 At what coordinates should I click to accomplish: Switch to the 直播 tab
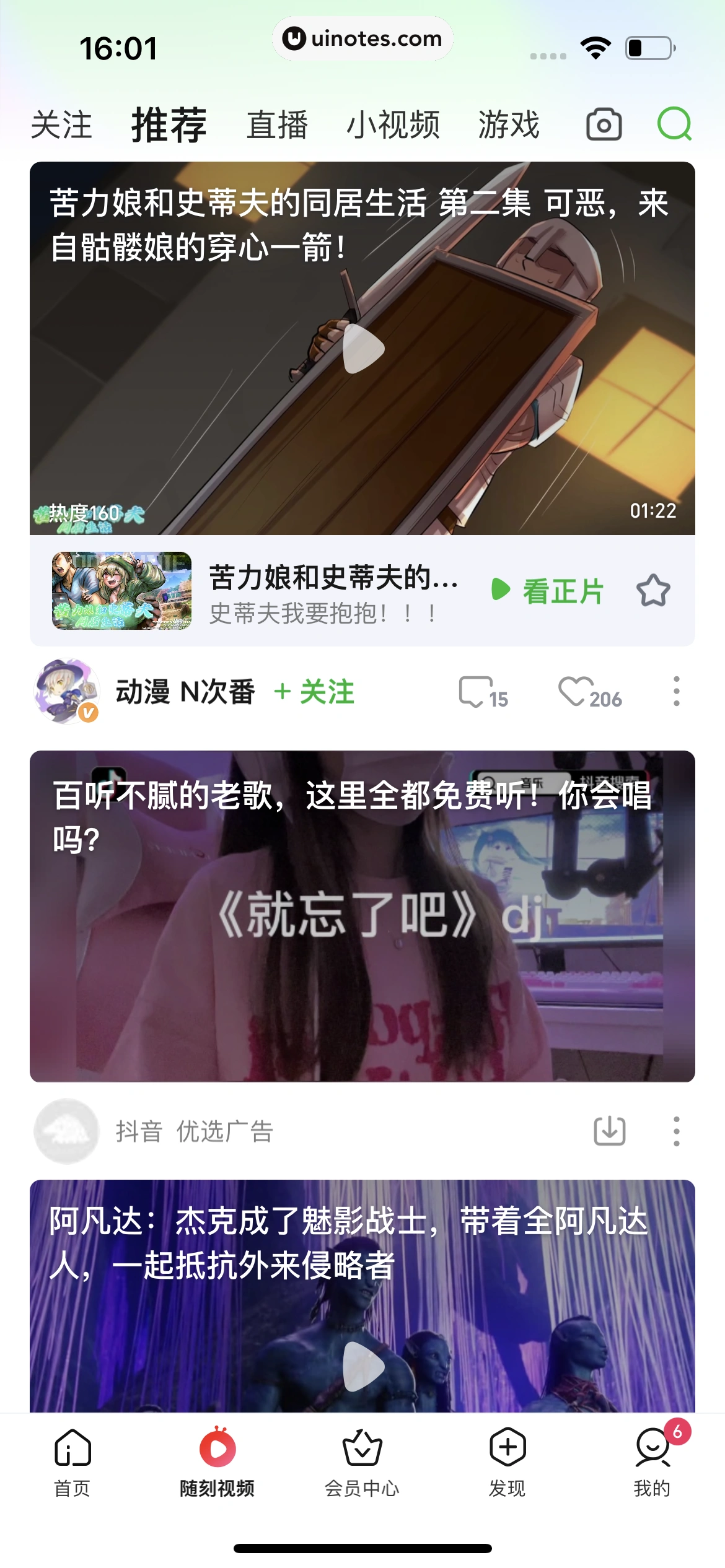(x=277, y=124)
